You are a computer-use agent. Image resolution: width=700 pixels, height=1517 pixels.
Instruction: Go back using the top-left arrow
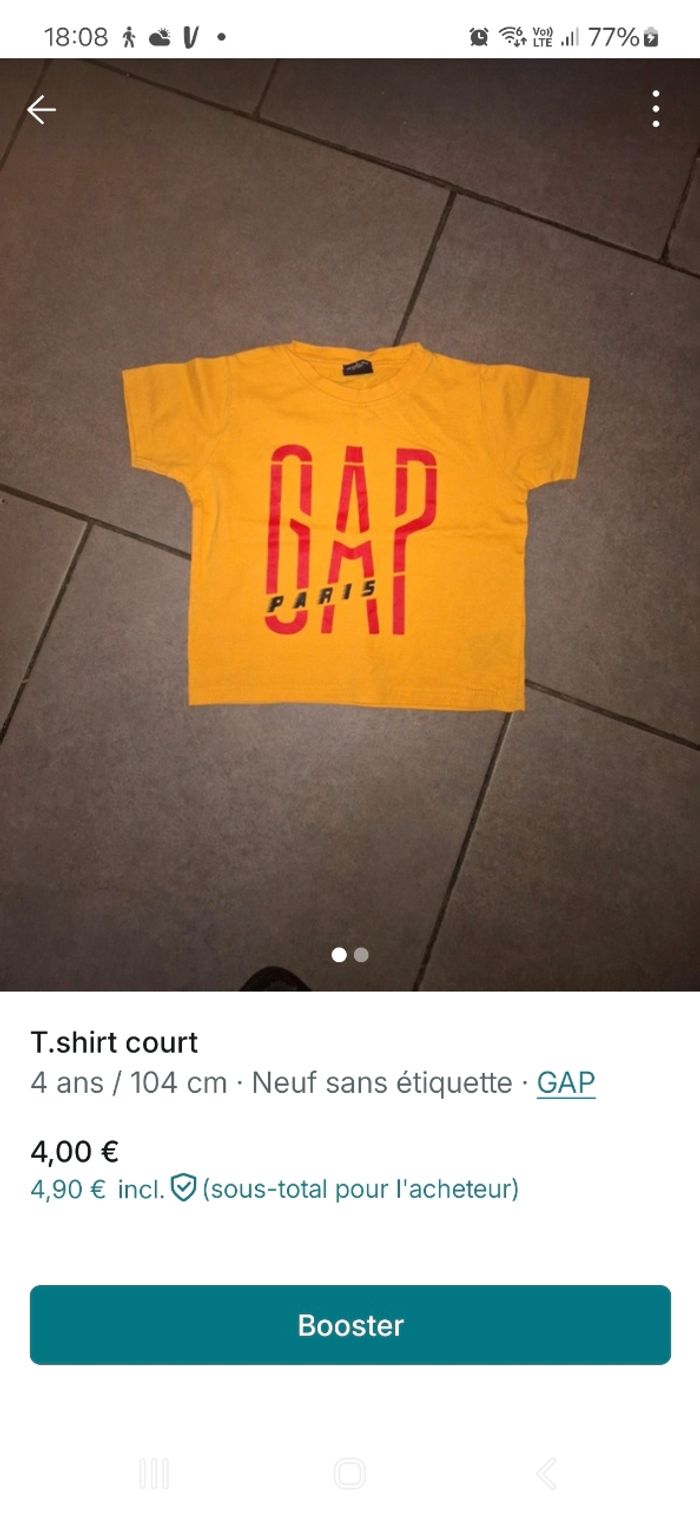point(41,110)
